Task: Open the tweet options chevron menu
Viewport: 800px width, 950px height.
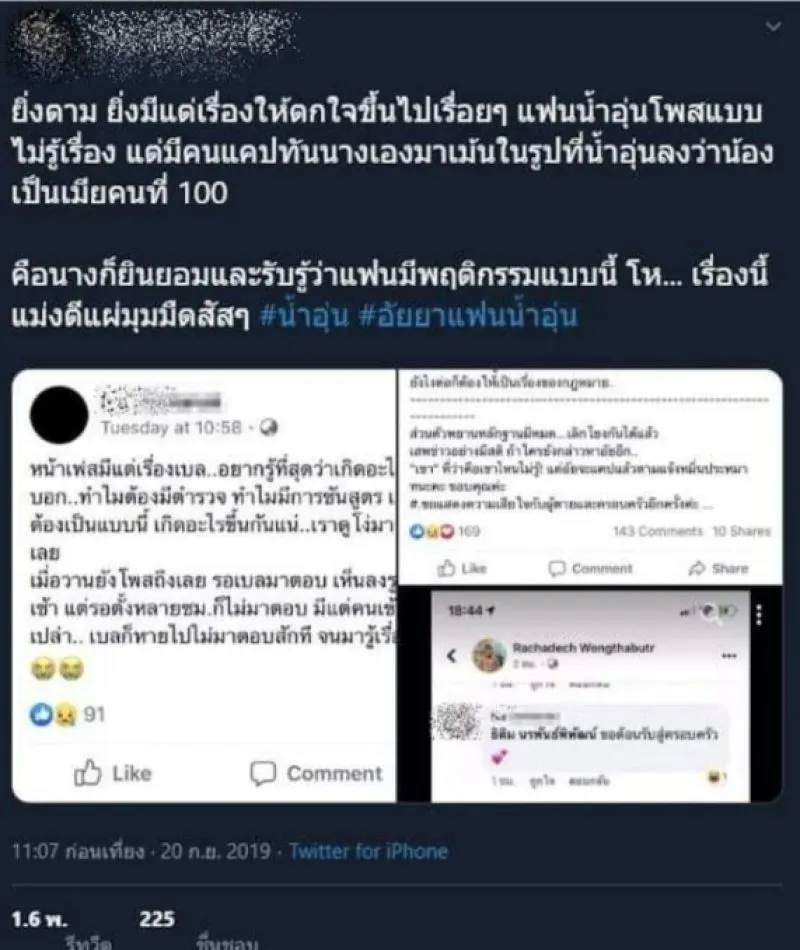Action: [x=772, y=27]
